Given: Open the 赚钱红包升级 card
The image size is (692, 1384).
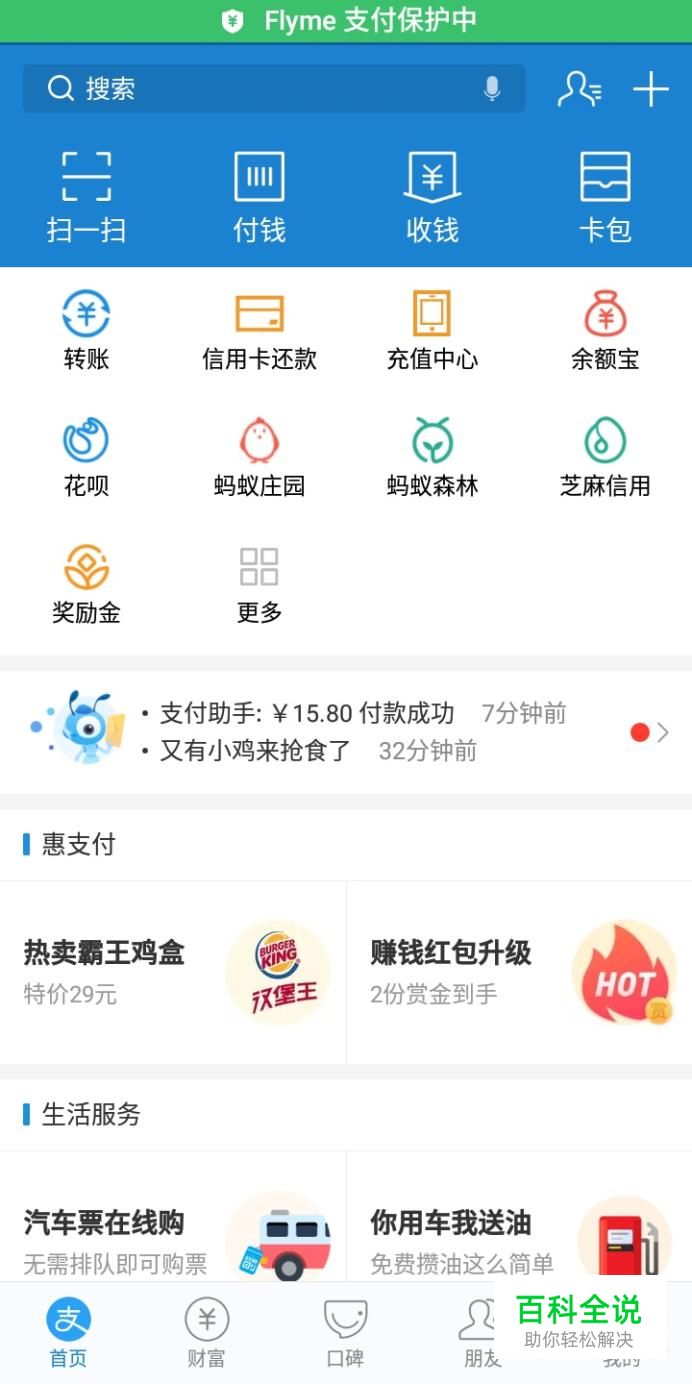Looking at the screenshot, I should 519,972.
